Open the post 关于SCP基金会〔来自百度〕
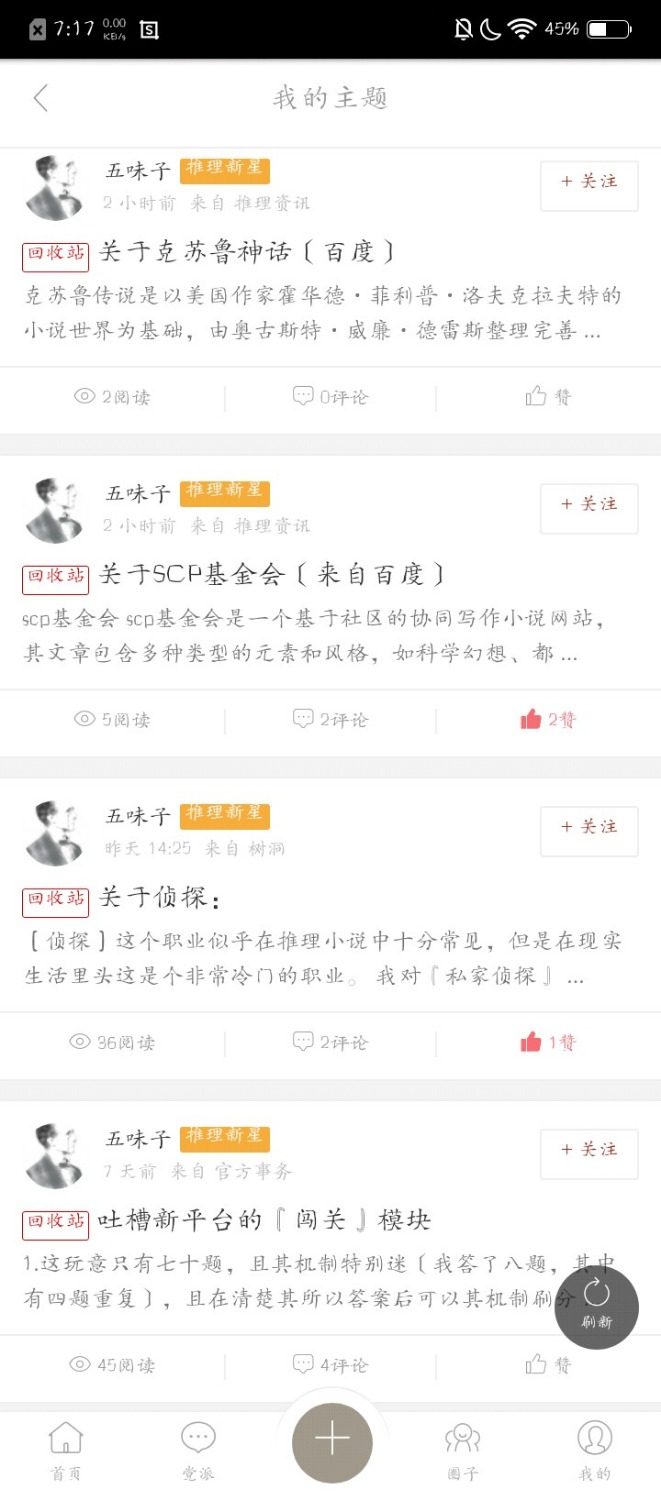661x1500 pixels. click(272, 575)
